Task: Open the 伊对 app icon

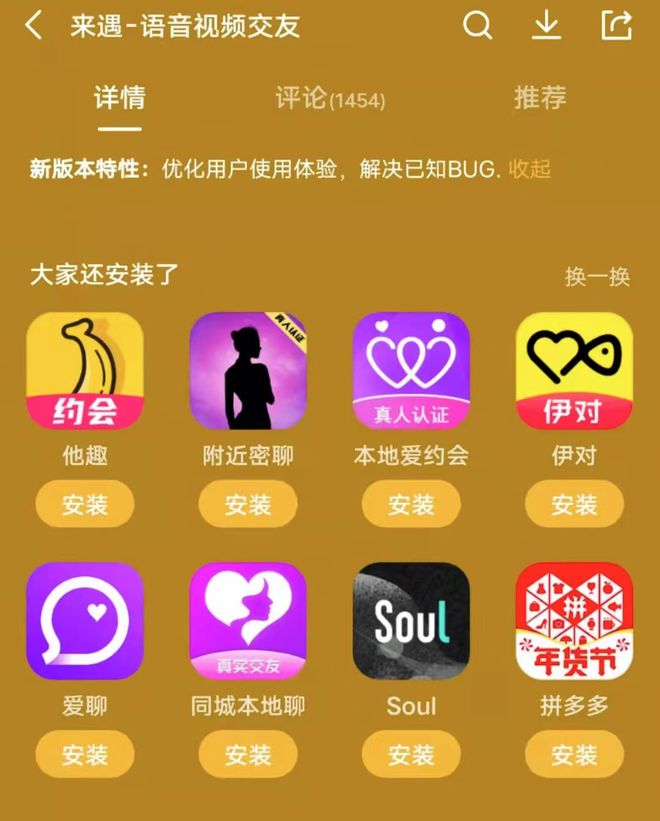Action: click(574, 371)
